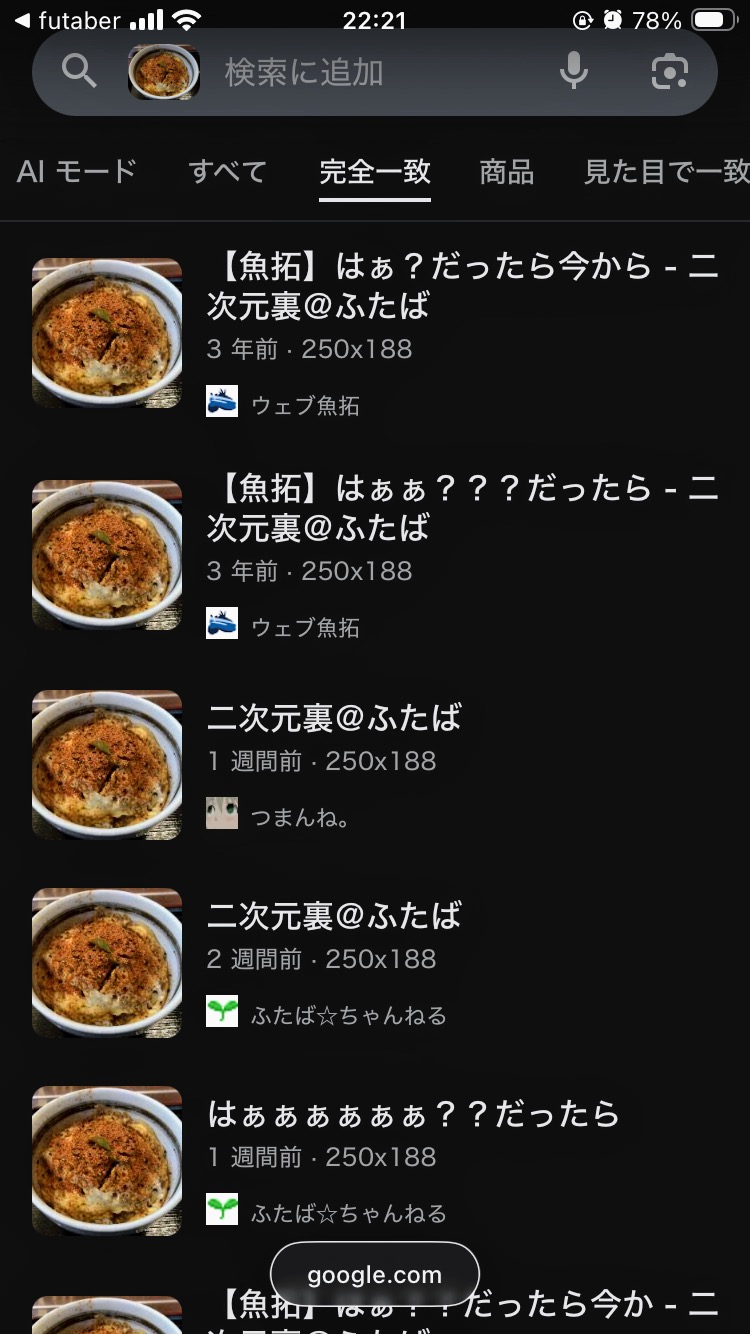750x1334 pixels.
Task: Tap the google.com address pill
Action: click(374, 1274)
